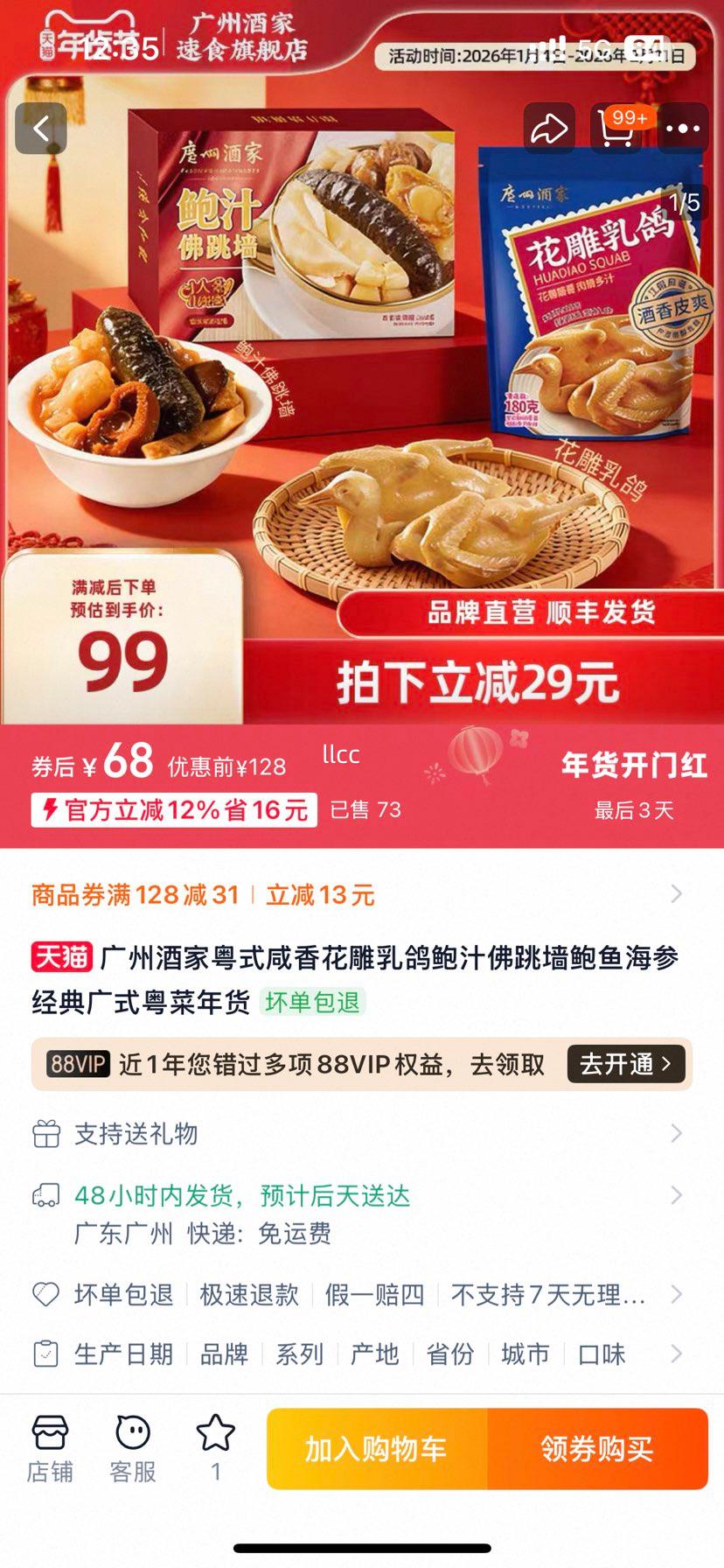
Task: Open the 店铺 storefront icon at bottom
Action: point(50,1445)
